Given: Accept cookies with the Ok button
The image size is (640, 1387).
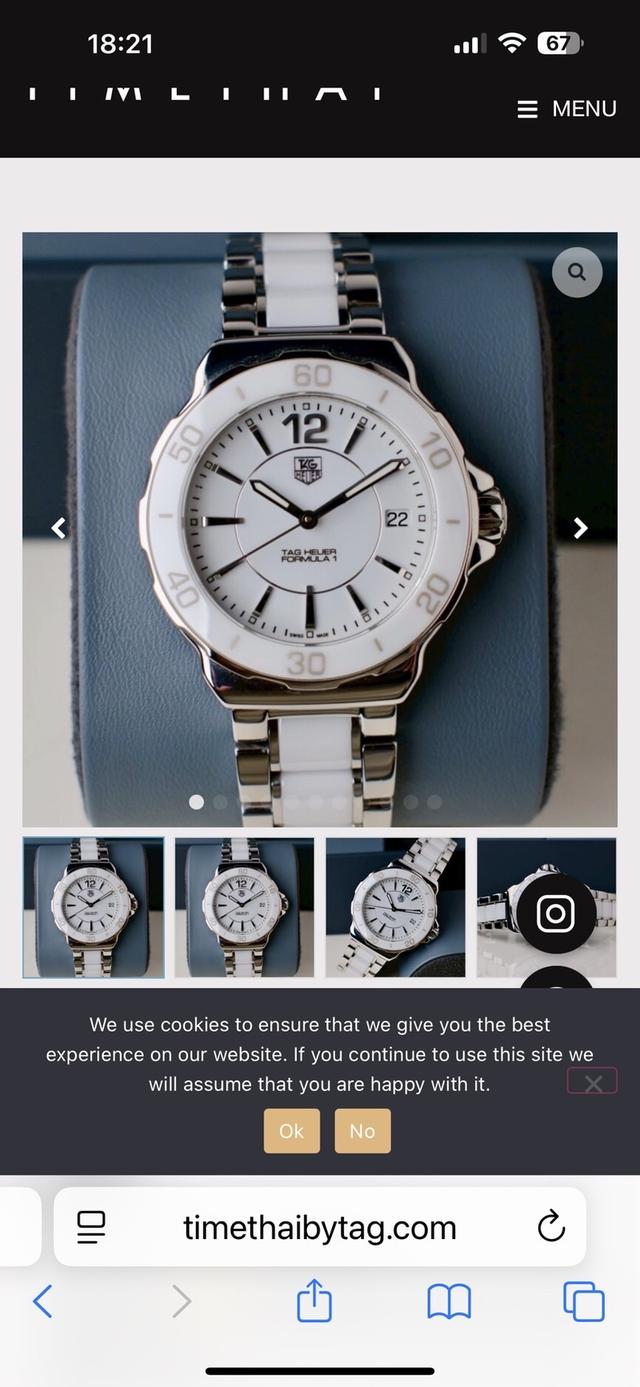Looking at the screenshot, I should click(x=291, y=1131).
